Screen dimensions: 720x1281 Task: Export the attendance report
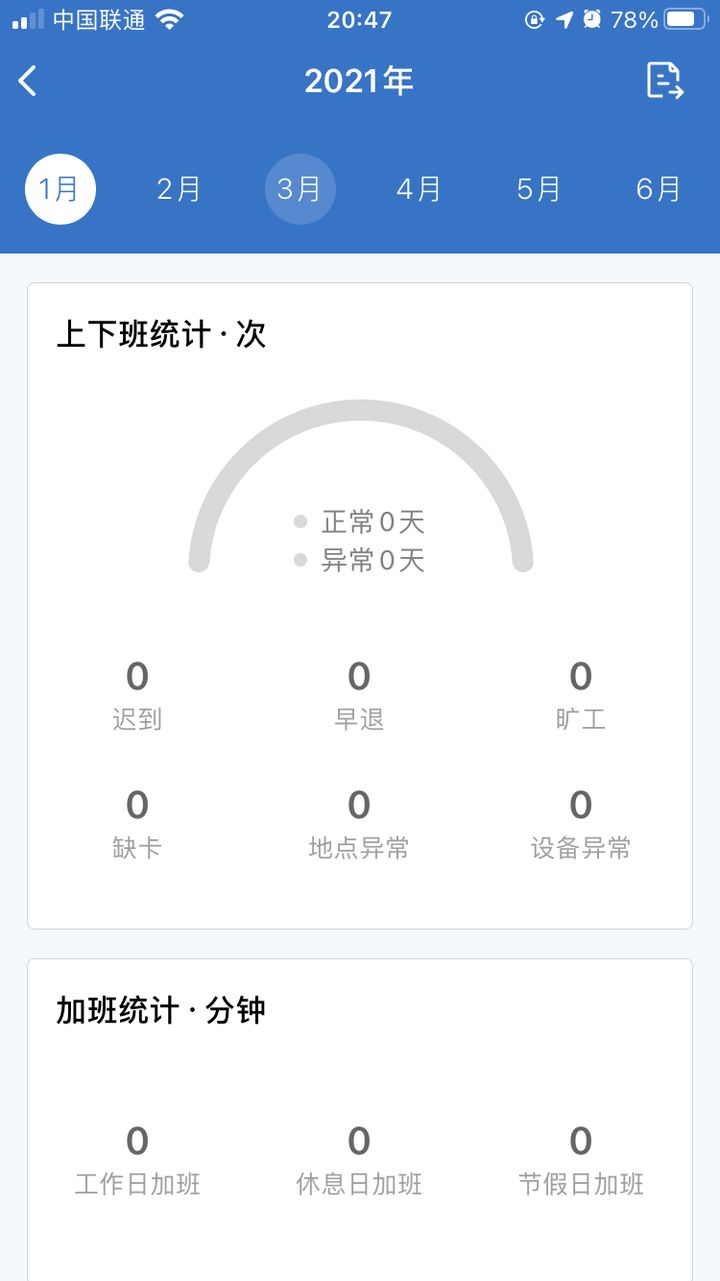665,81
